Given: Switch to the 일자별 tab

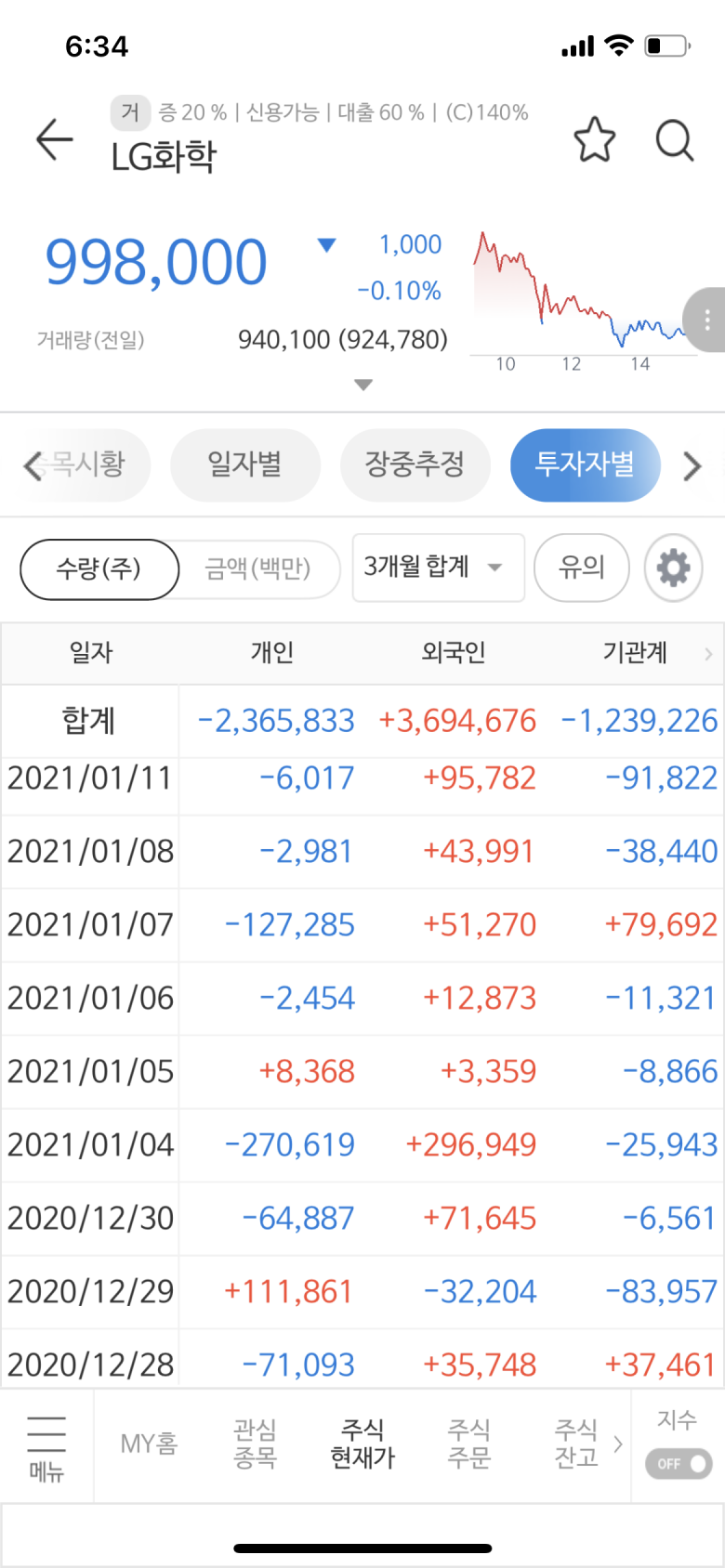Looking at the screenshot, I should pyautogui.click(x=244, y=464).
